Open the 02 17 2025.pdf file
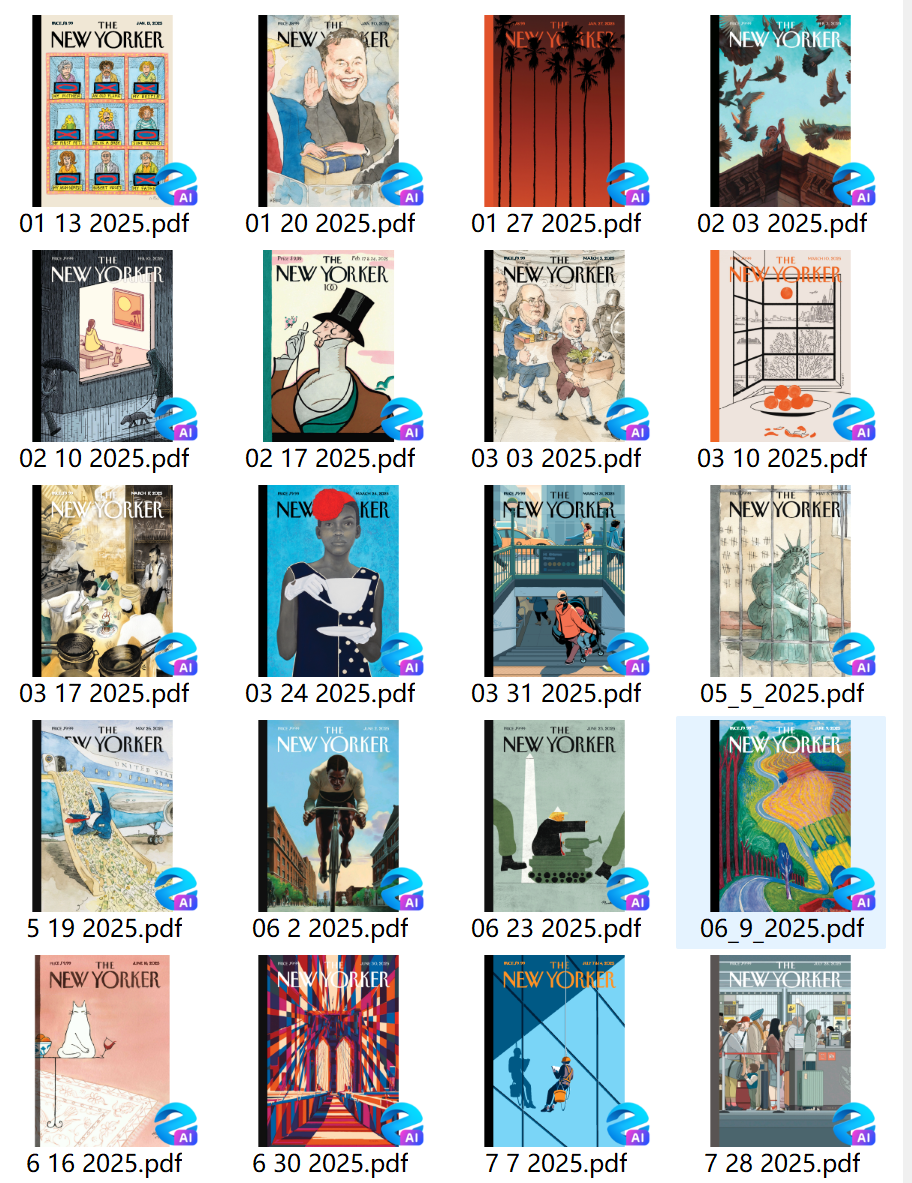The image size is (912, 1183). click(329, 346)
